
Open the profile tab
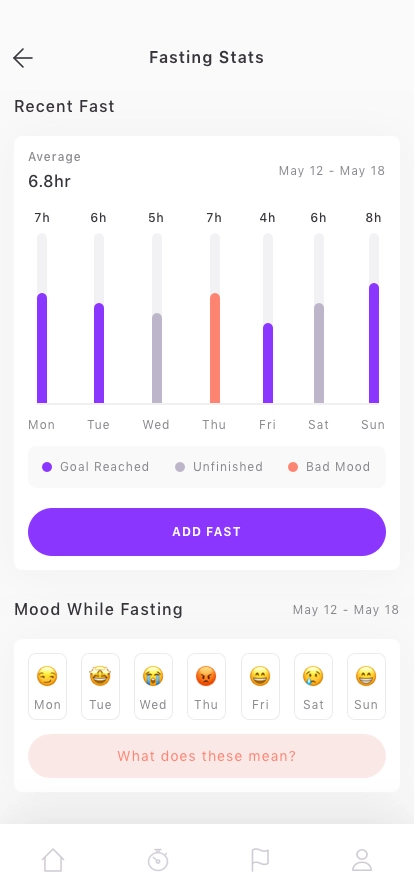pos(362,860)
